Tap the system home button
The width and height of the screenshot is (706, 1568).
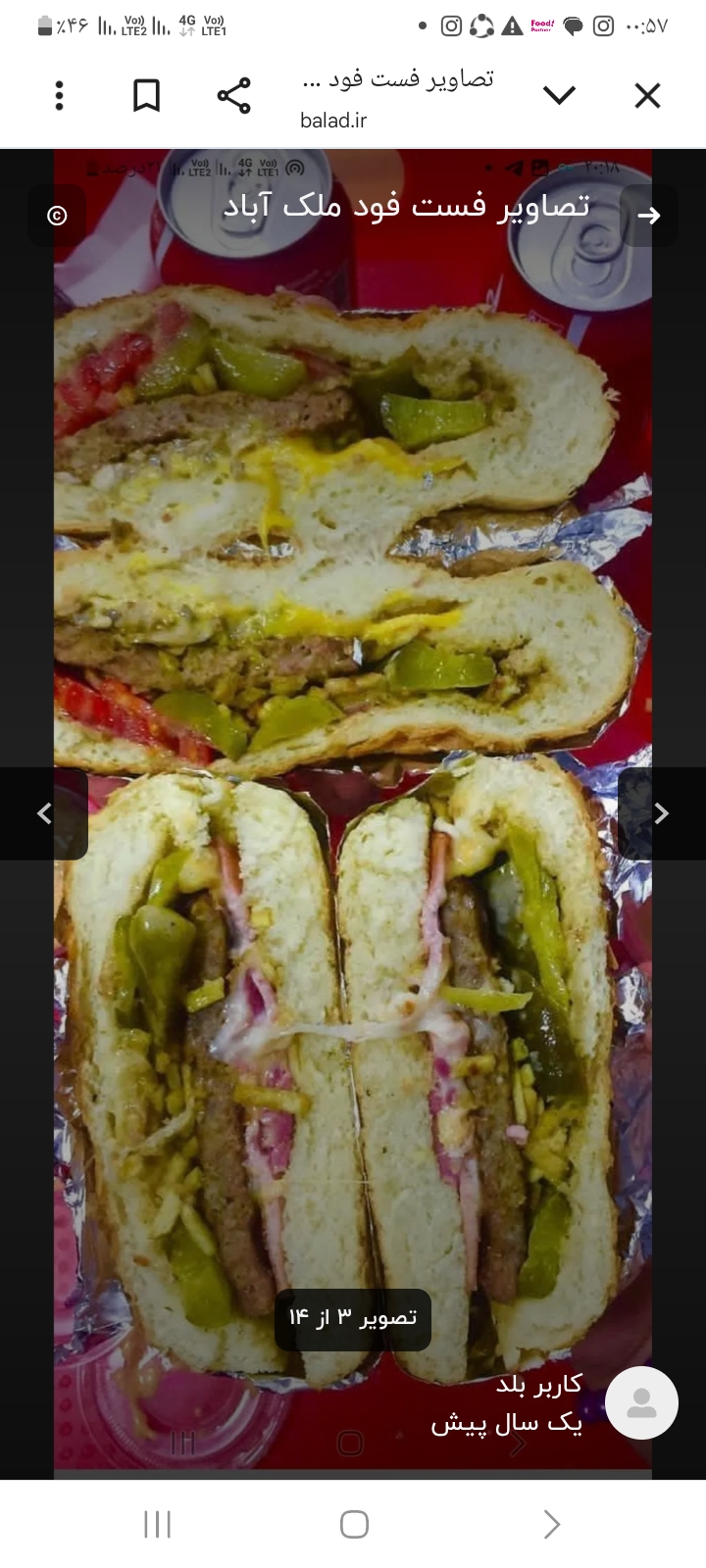click(x=354, y=1524)
